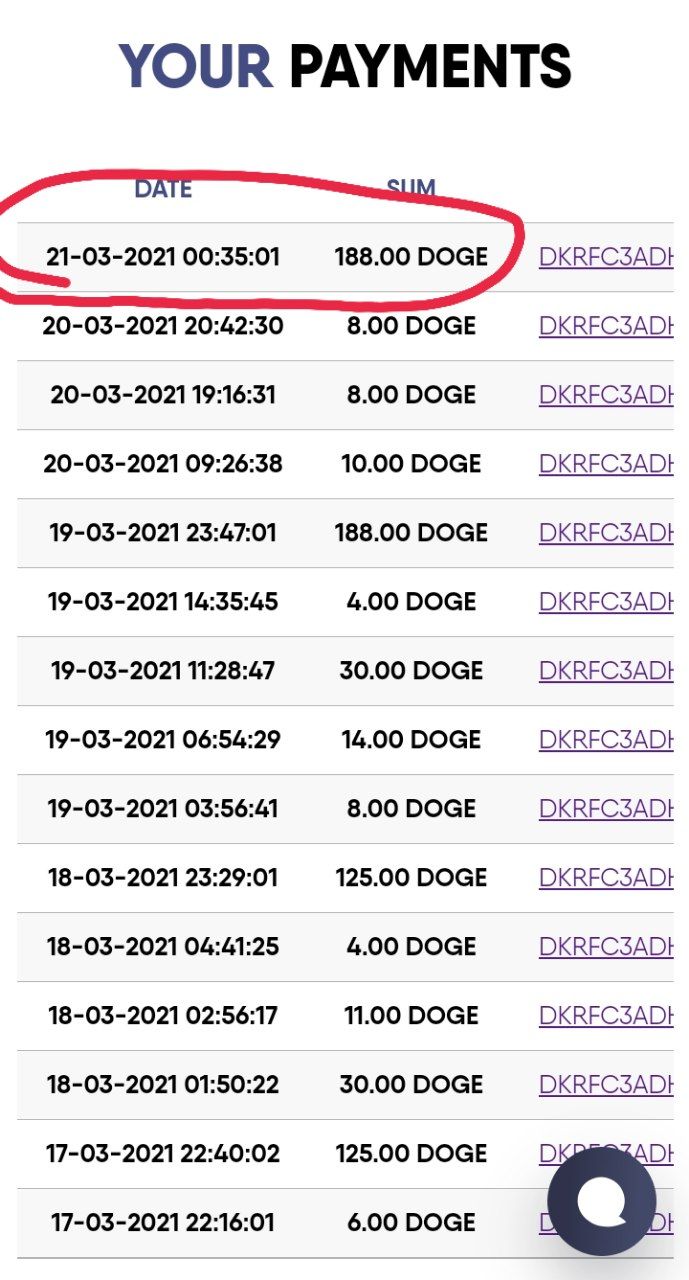Open the transaction link for 19-03-2021 23:47:01
The width and height of the screenshot is (689, 1280).
point(606,533)
